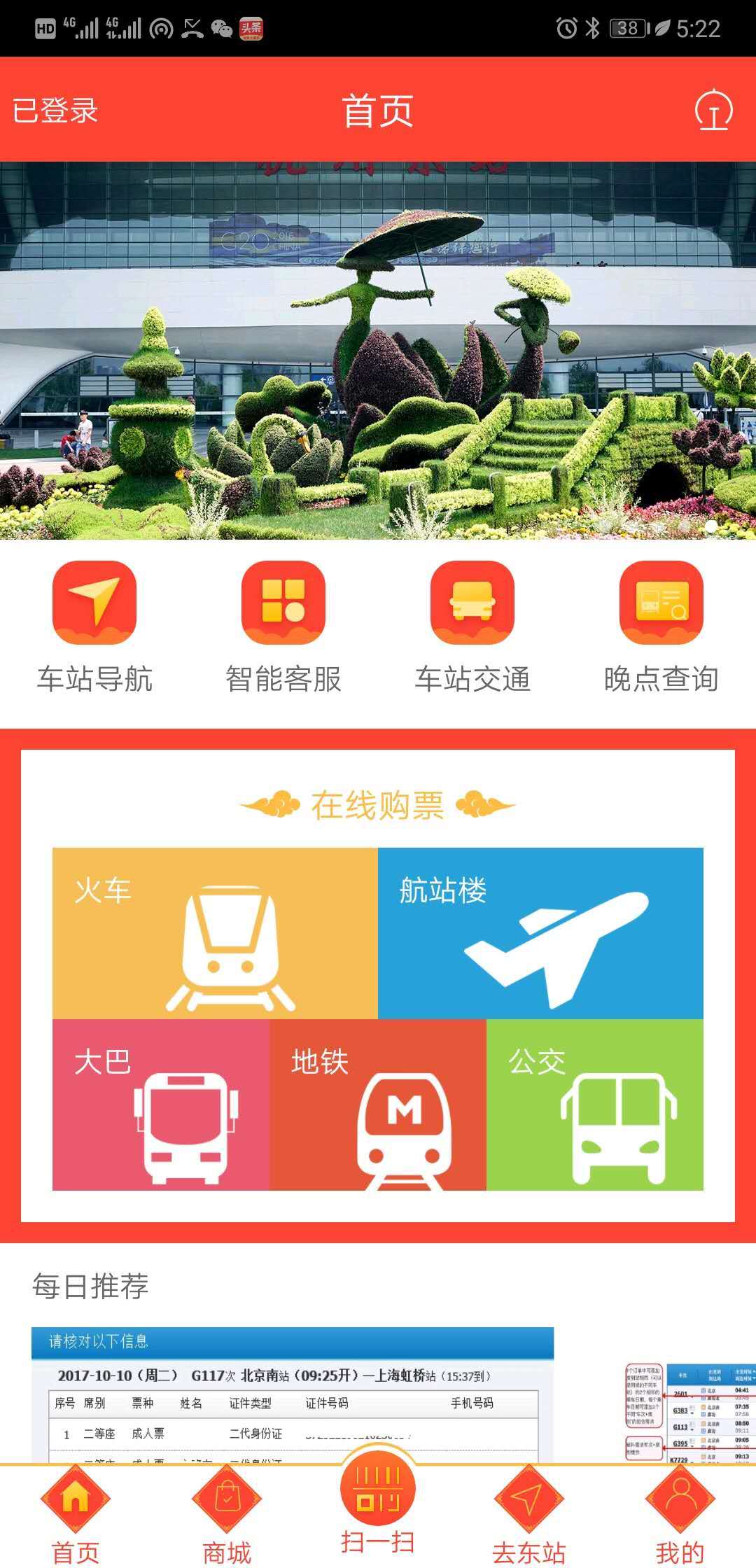Select 地铁 metro ticket tile

[x=377, y=1105]
